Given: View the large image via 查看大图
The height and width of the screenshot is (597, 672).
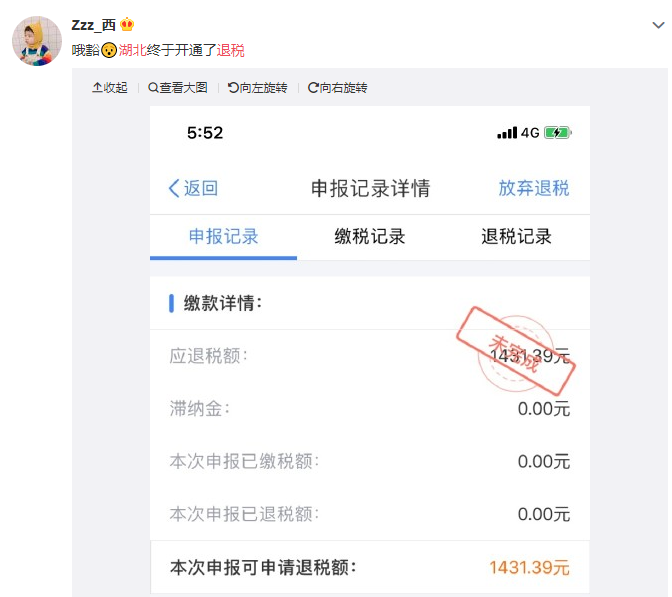Looking at the screenshot, I should 178,88.
